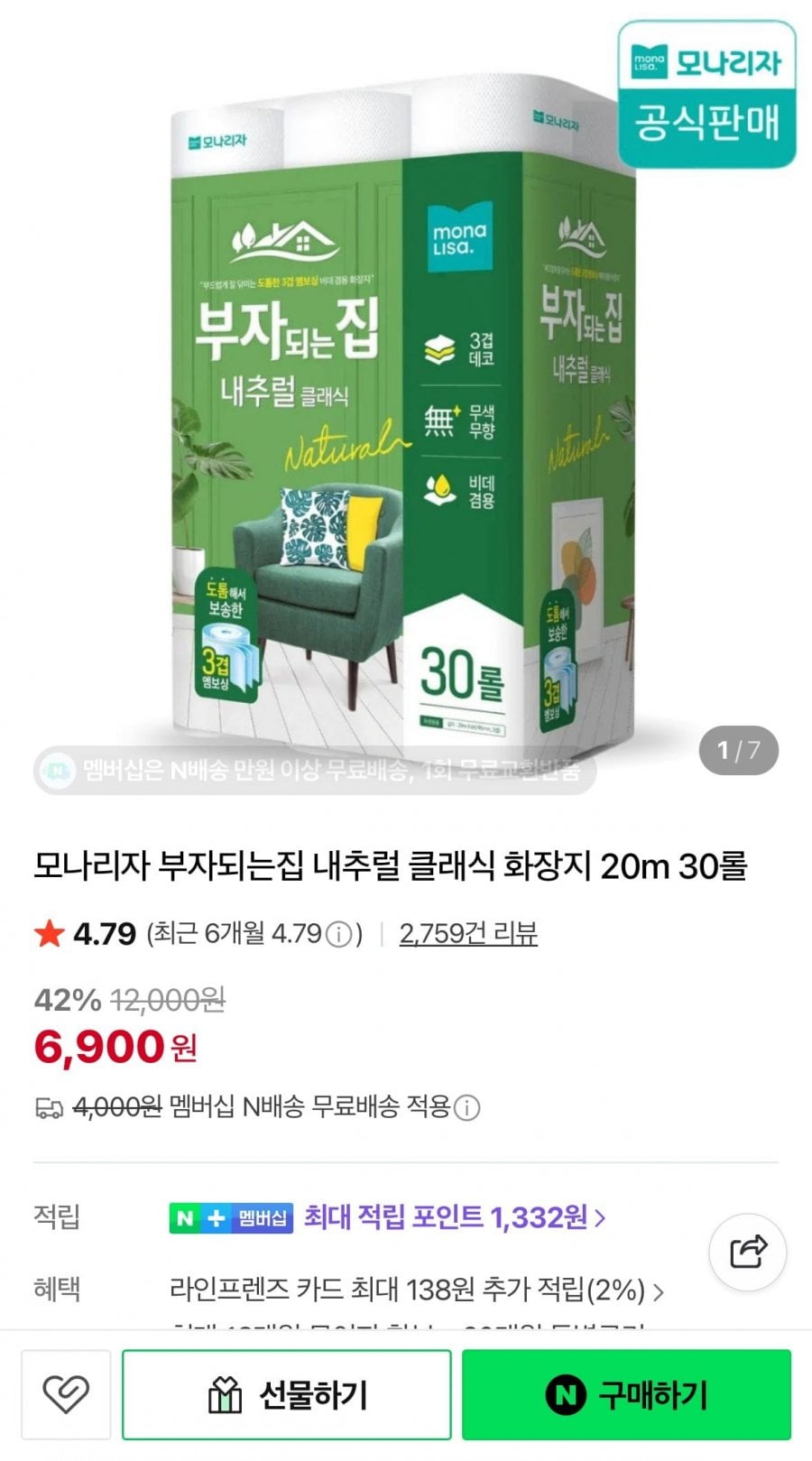Click the red star rating icon
Screen dimensions: 812x1461
tap(50, 935)
